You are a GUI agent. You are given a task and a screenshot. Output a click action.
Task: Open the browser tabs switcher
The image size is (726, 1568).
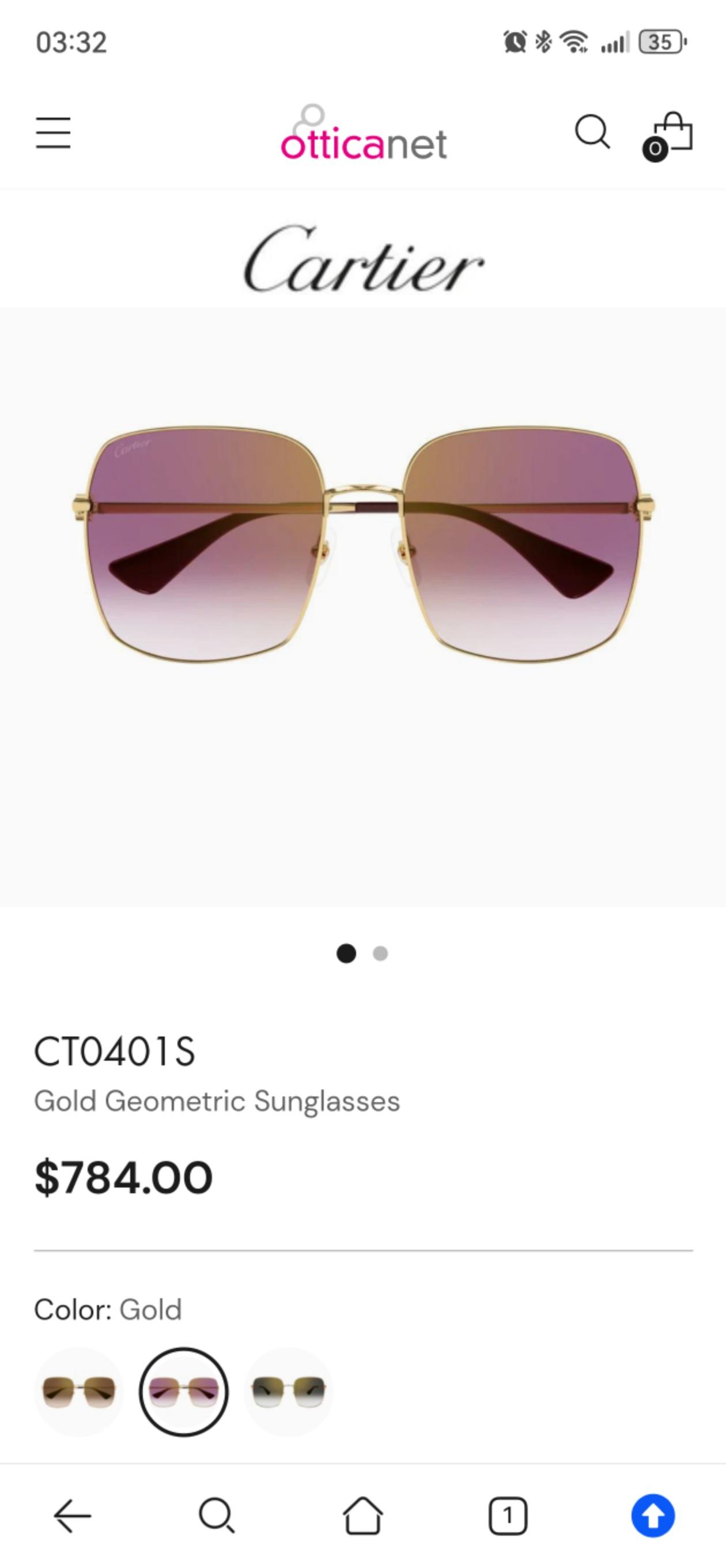[x=508, y=1516]
